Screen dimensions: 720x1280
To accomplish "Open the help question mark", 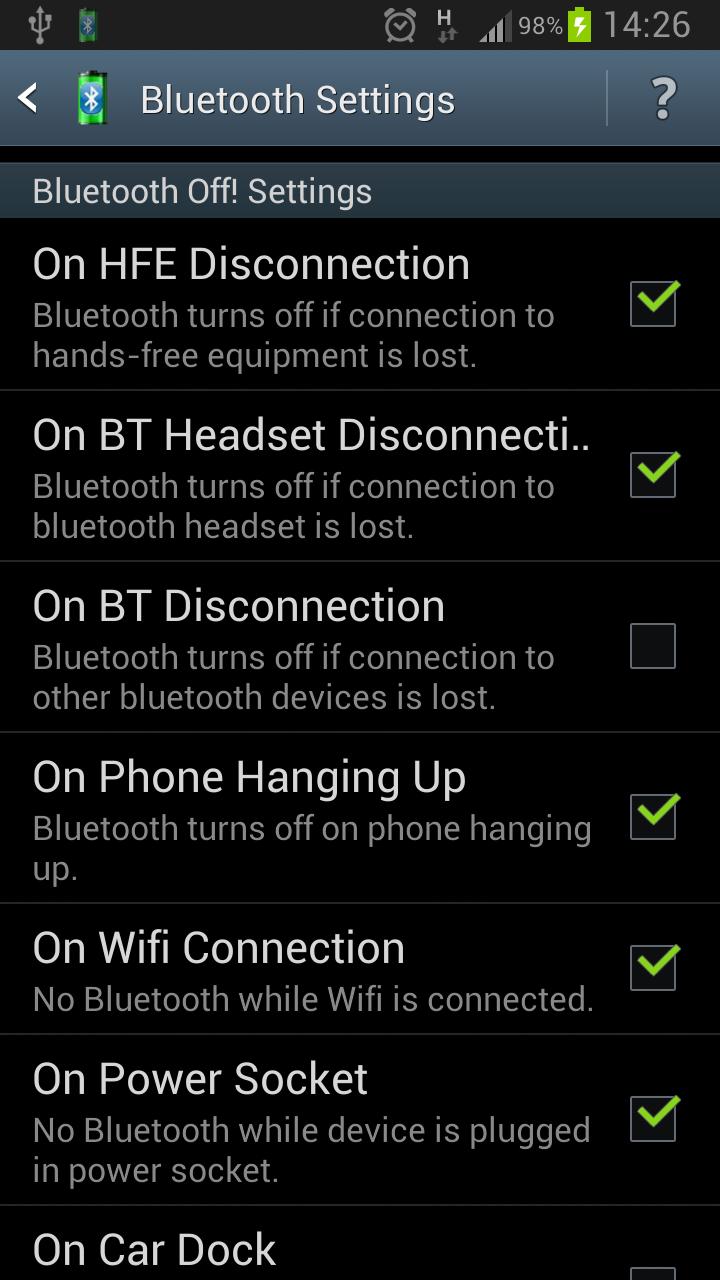I will (x=663, y=99).
